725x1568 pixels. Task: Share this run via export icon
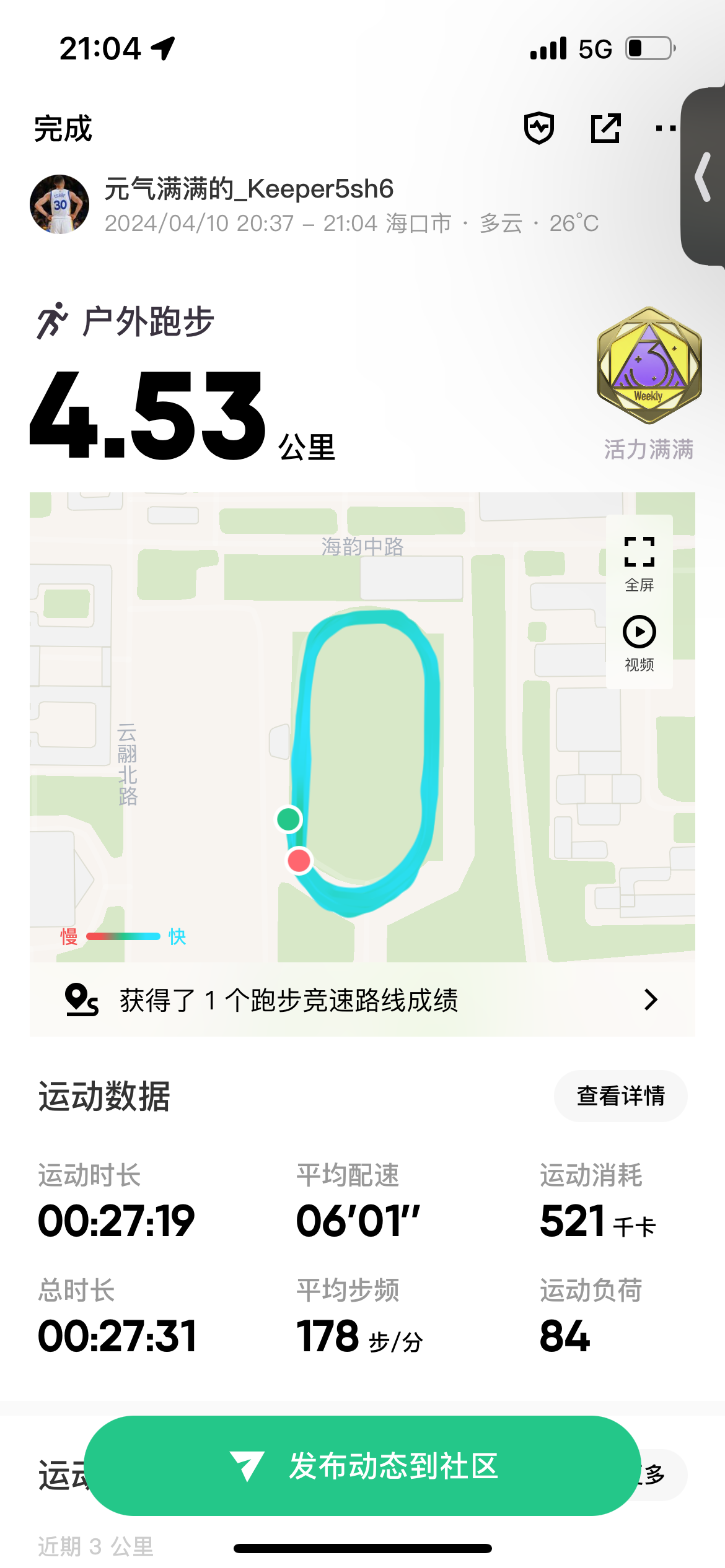pyautogui.click(x=605, y=128)
